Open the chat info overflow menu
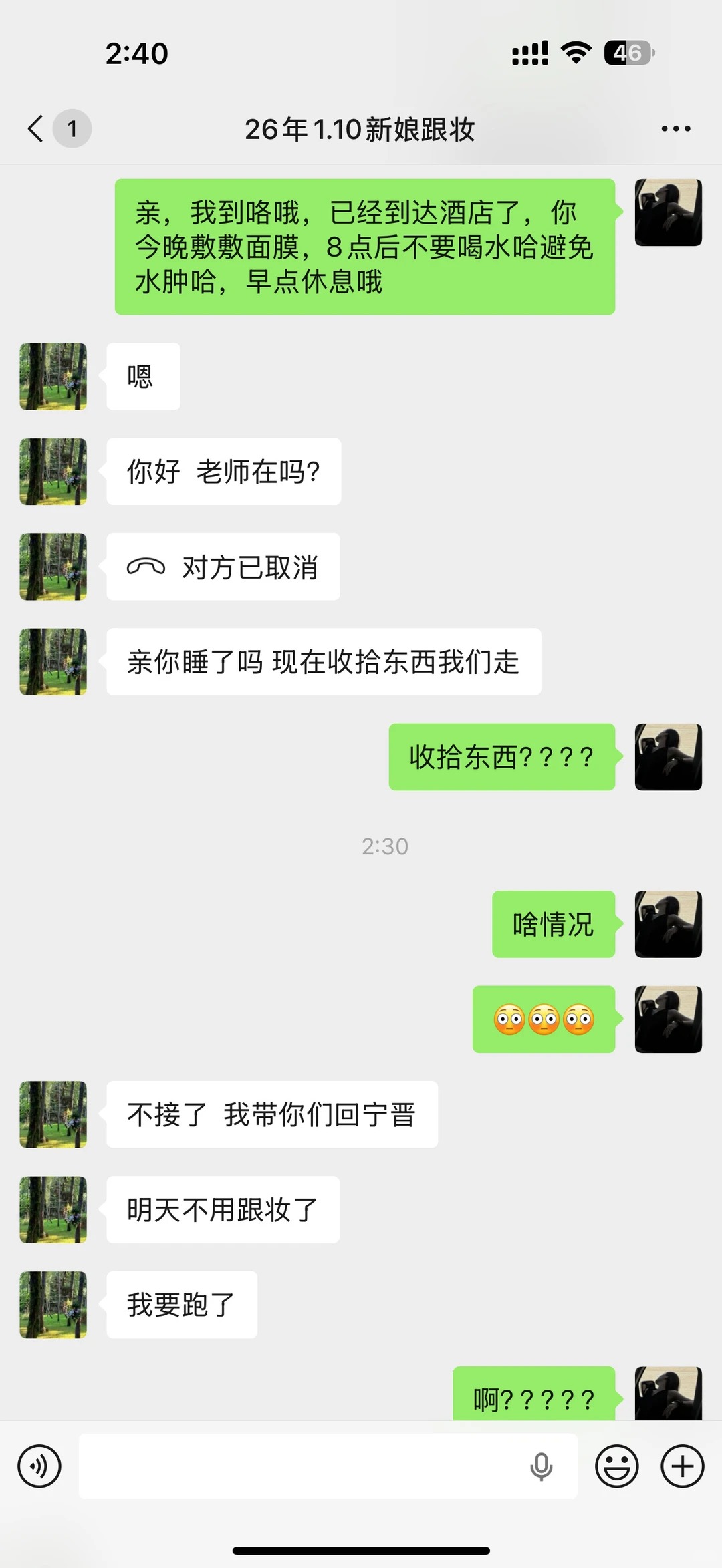 coord(675,128)
